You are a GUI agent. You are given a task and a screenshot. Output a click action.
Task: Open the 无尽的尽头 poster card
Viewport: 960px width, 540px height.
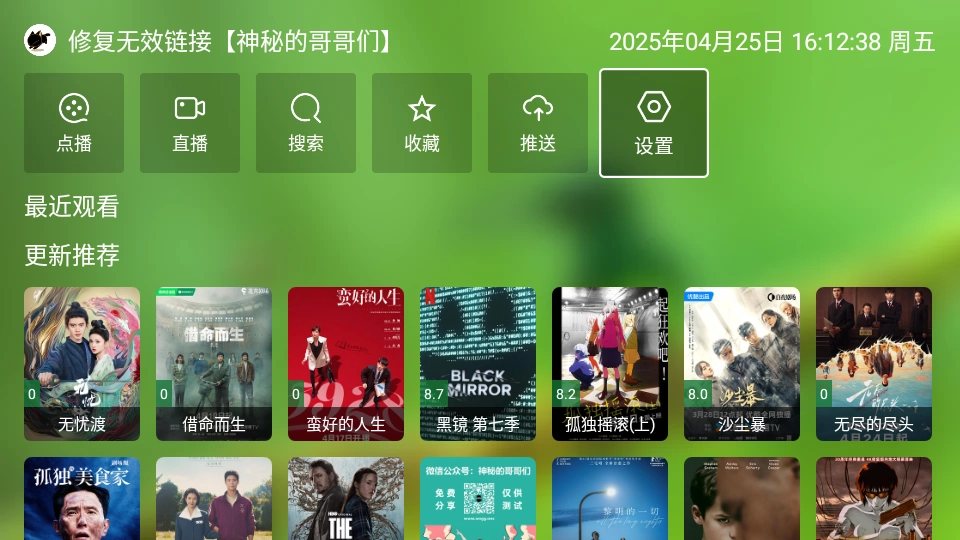874,364
